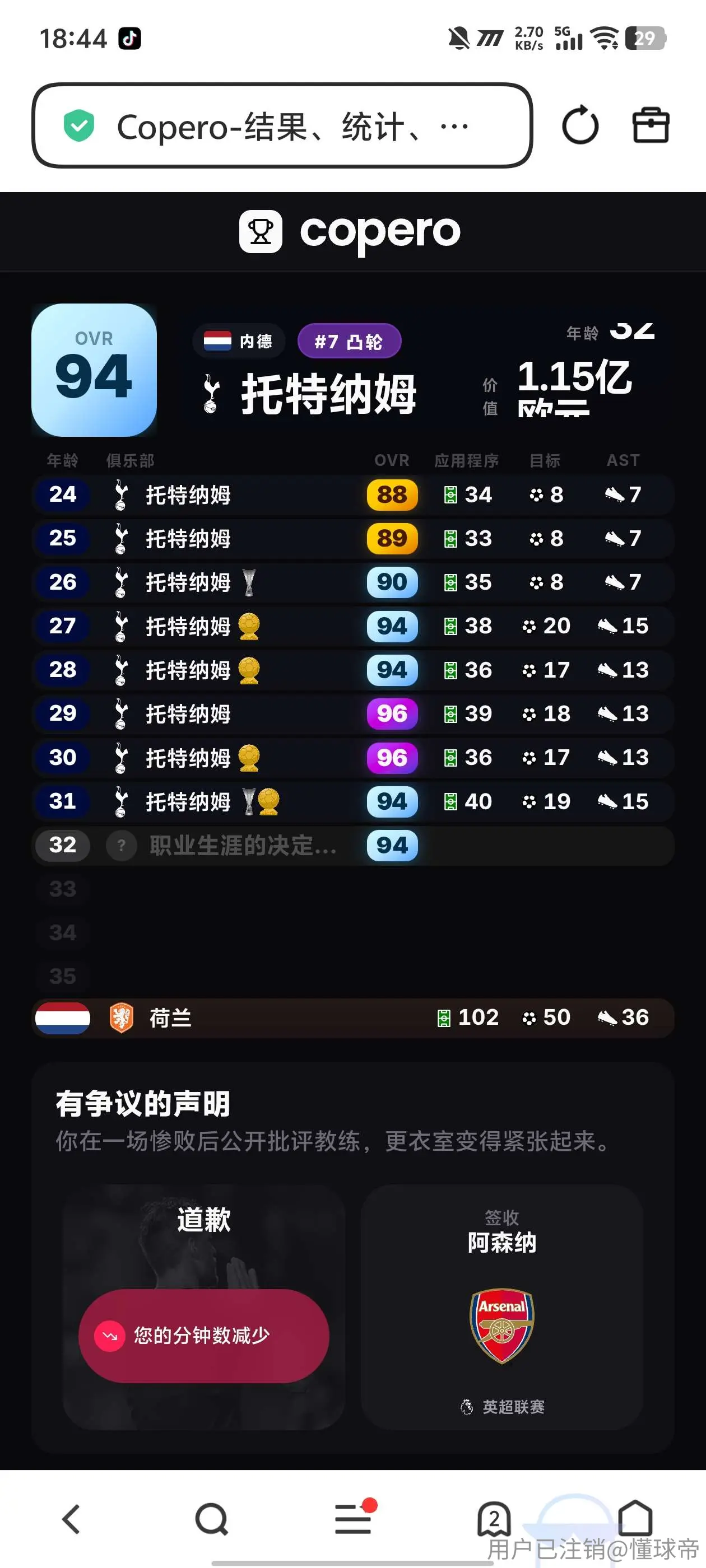The image size is (706, 1568).
Task: Go to browser home page
Action: 635,1518
